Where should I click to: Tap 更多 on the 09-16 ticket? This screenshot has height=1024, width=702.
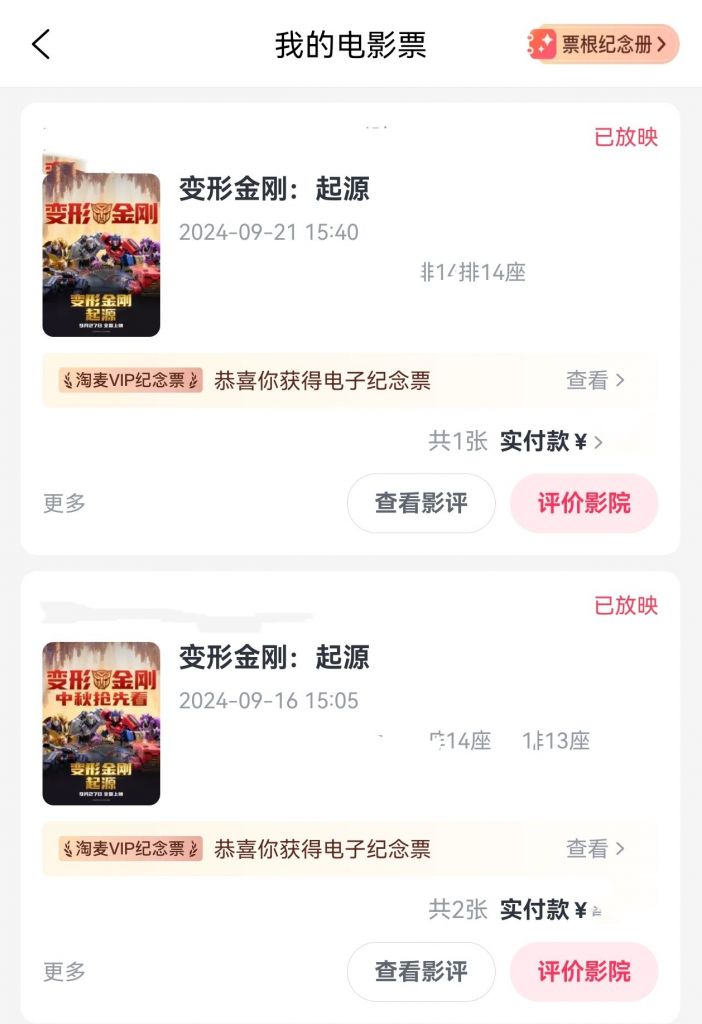pos(64,971)
